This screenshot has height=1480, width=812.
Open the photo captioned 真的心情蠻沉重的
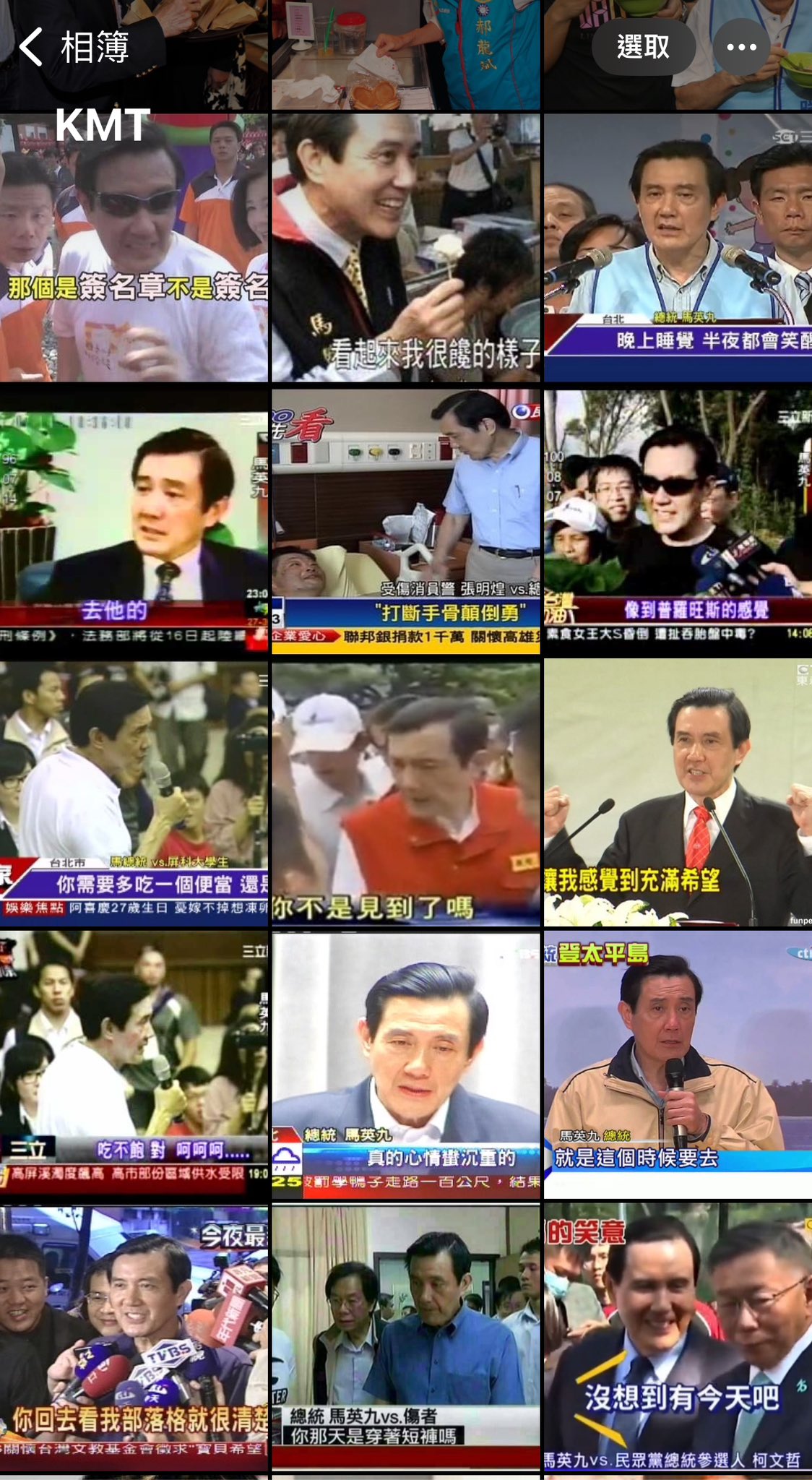[406, 1064]
